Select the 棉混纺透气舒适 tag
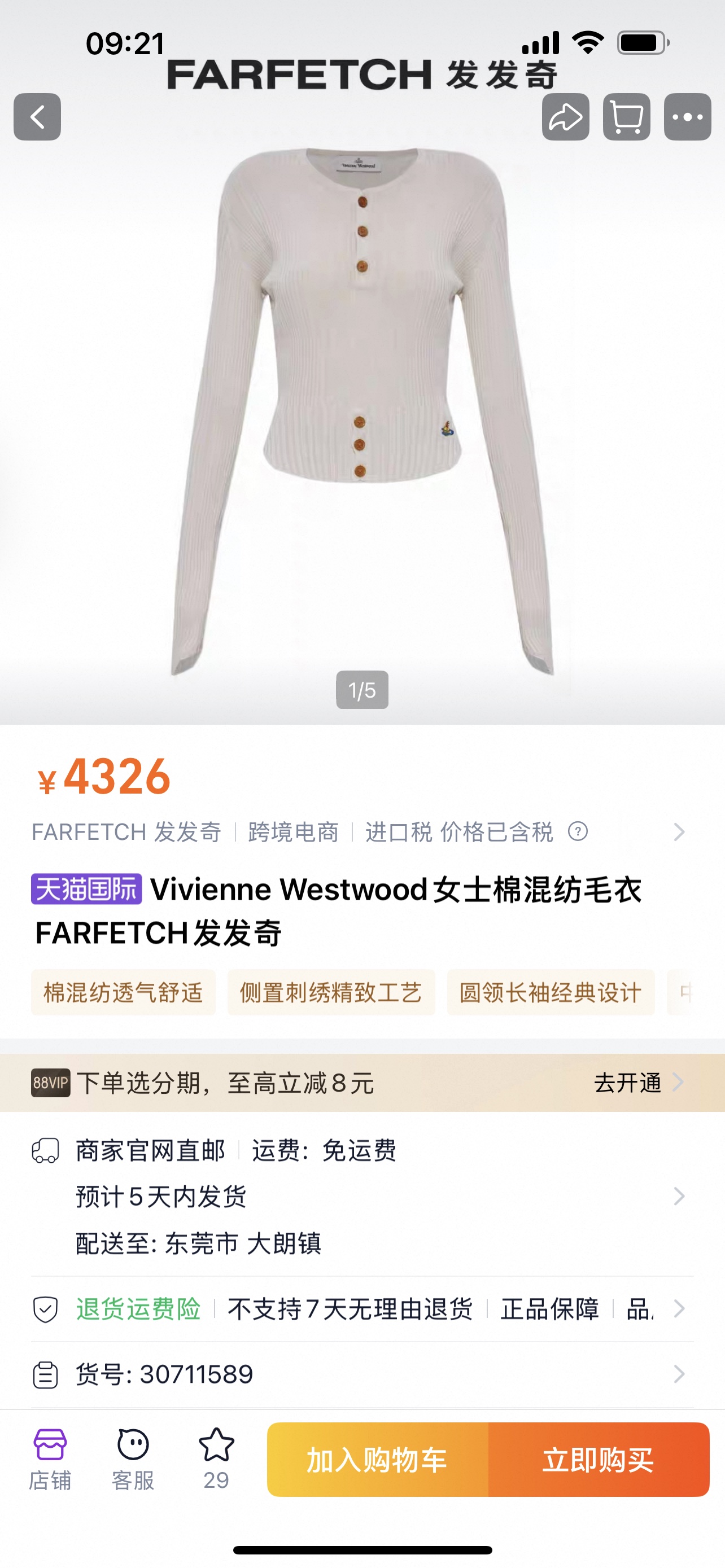 tap(123, 992)
